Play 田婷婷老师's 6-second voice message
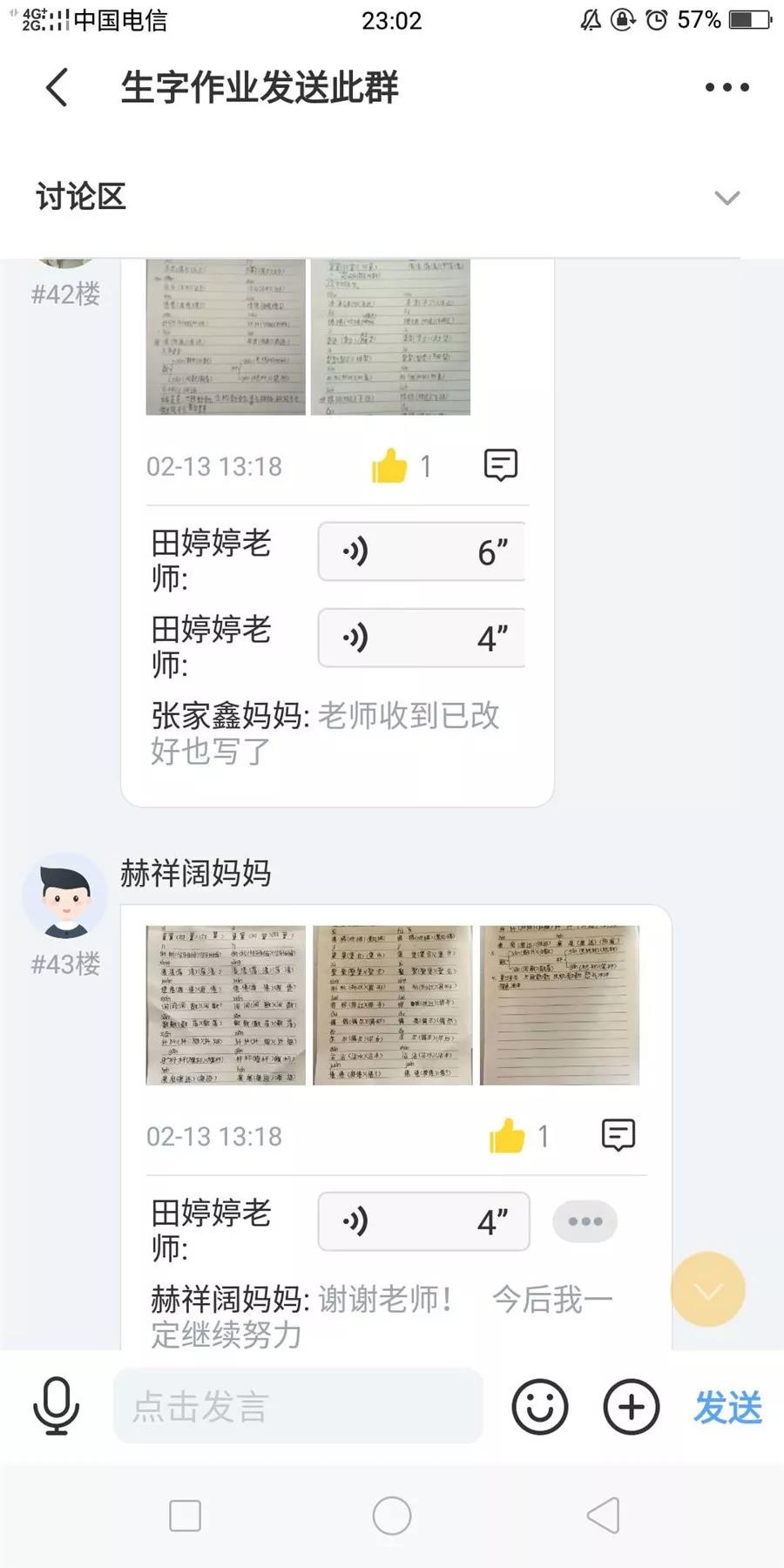 point(422,551)
